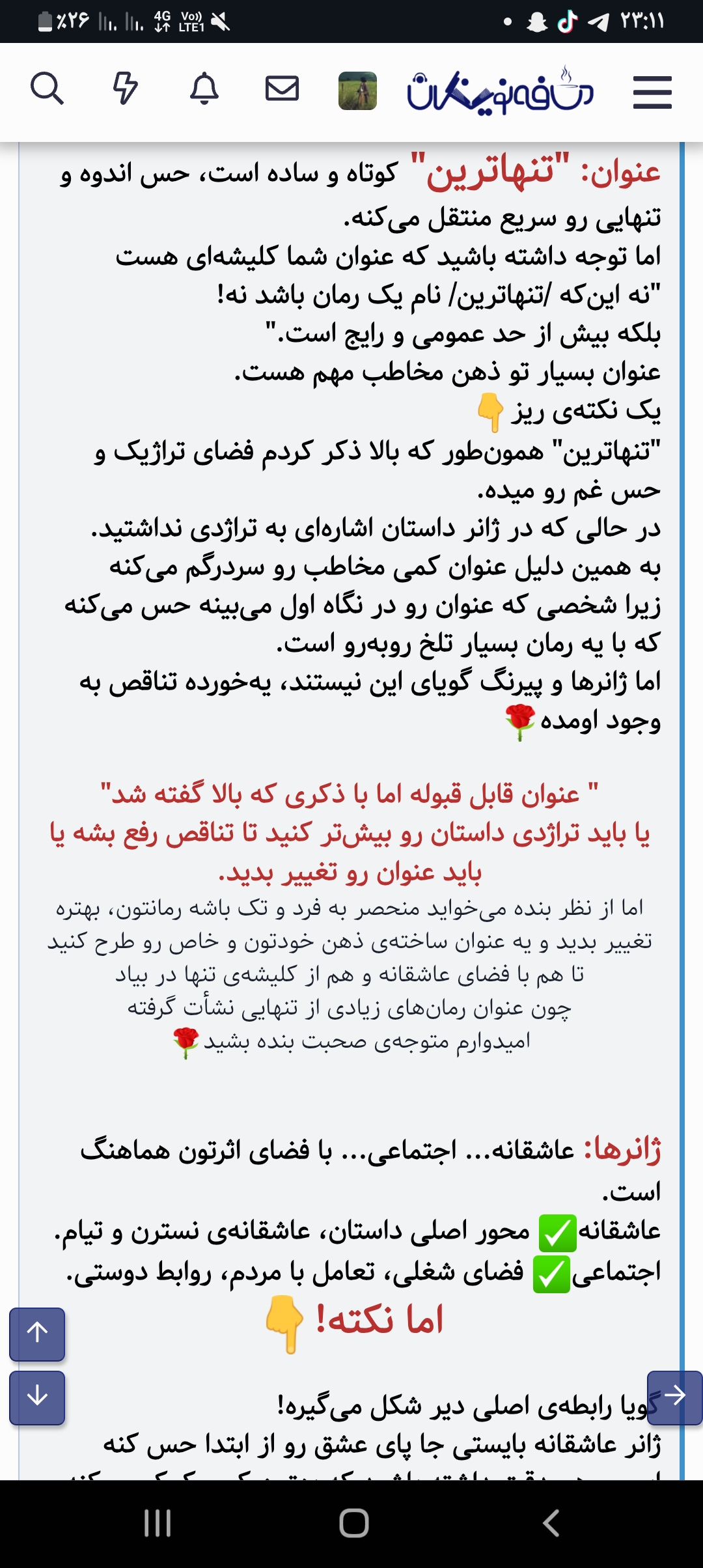
Task: Go back with system back button
Action: point(551,1524)
